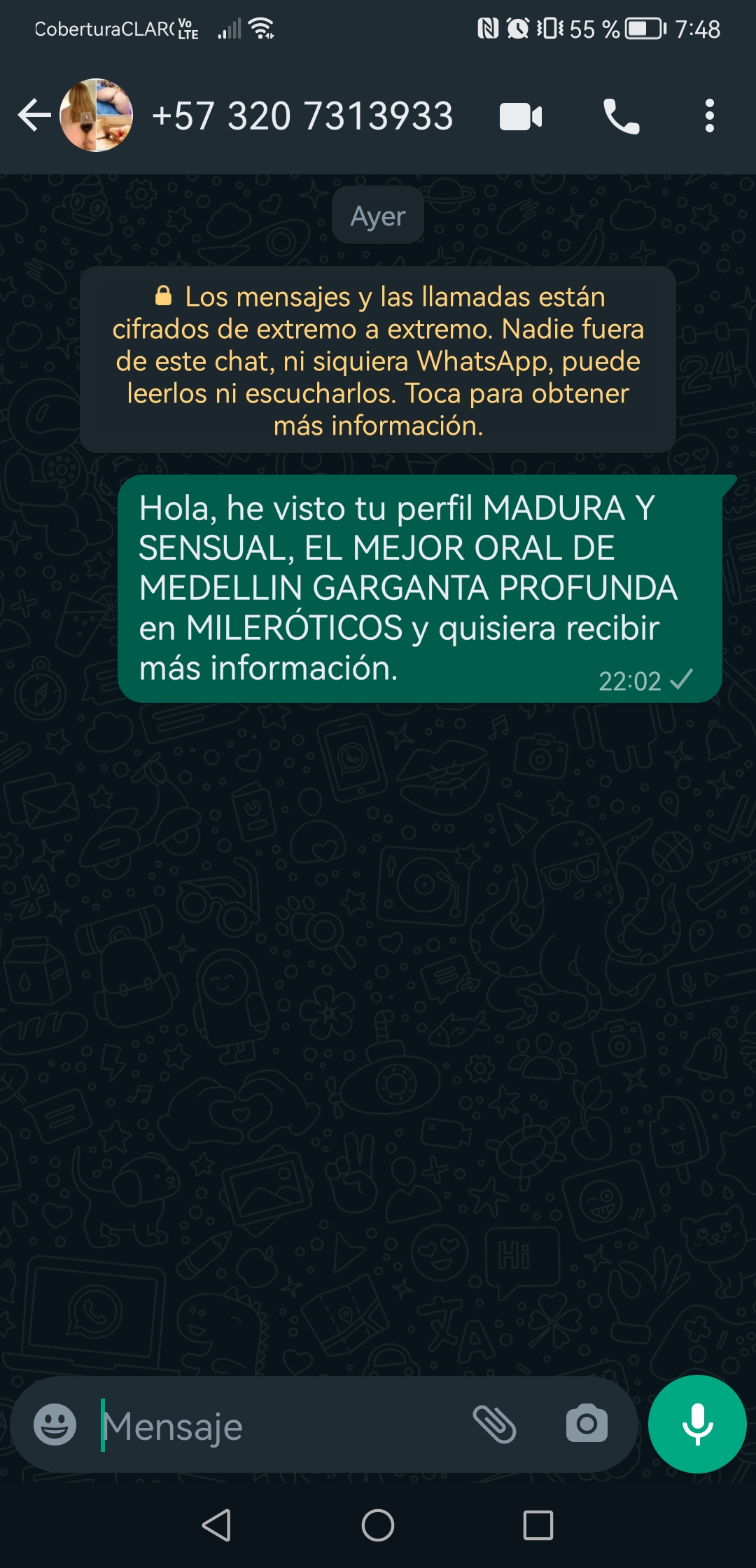
Task: Go back using the arrow in the chat header
Action: point(34,115)
